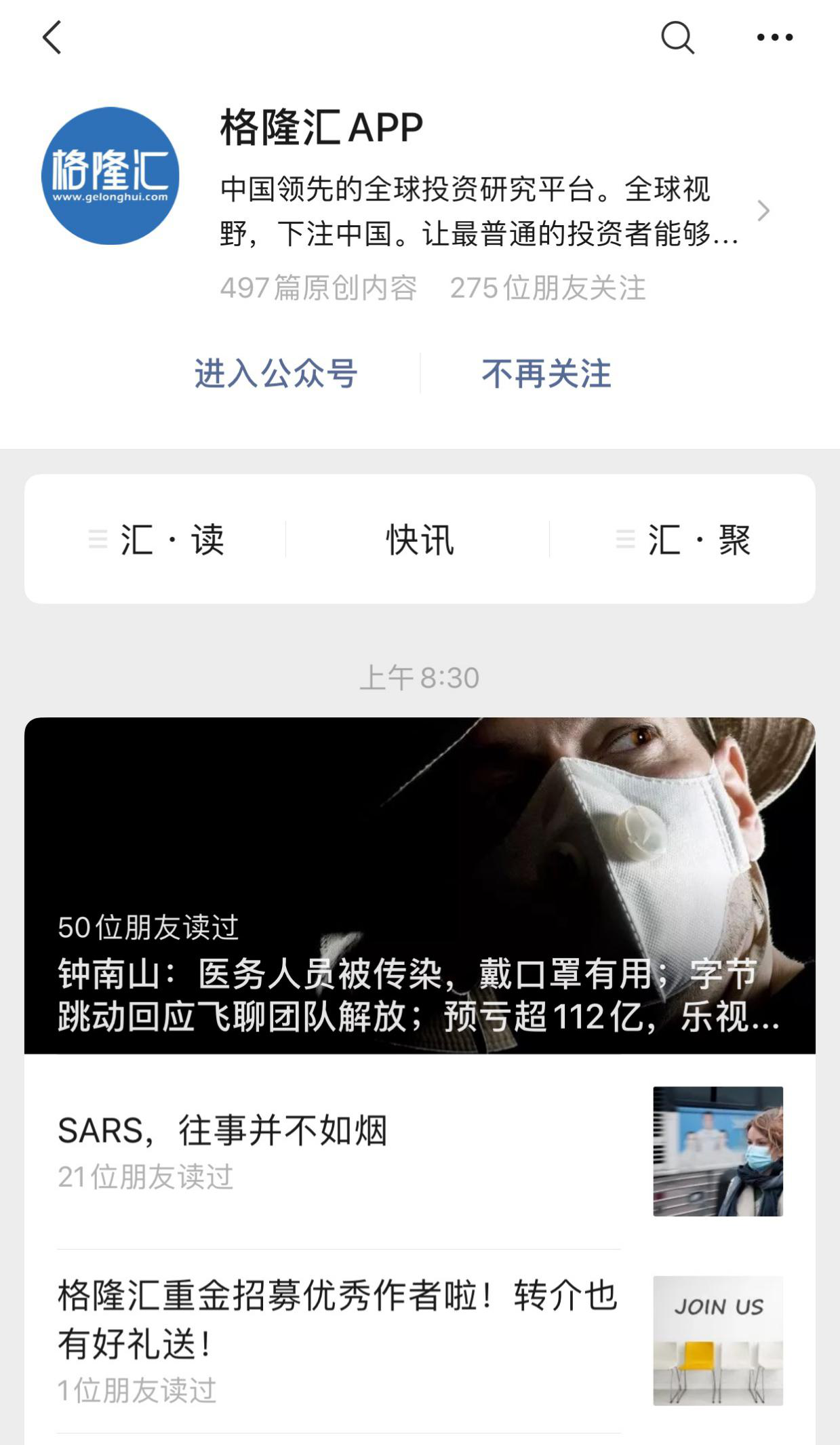Image resolution: width=840 pixels, height=1445 pixels.
Task: Open the three-dot overflow menu
Action: (x=774, y=37)
